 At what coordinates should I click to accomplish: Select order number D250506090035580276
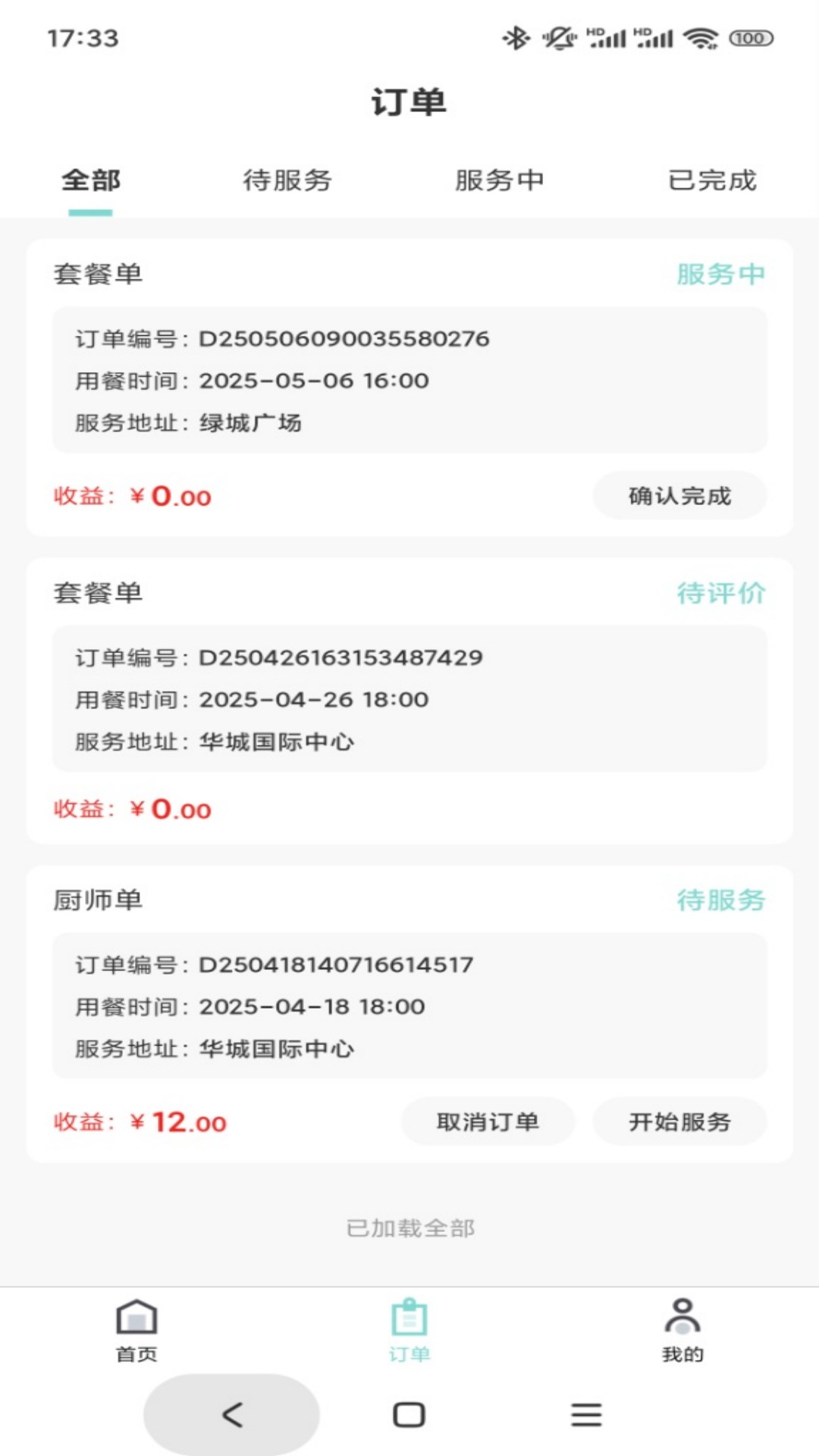(x=345, y=339)
